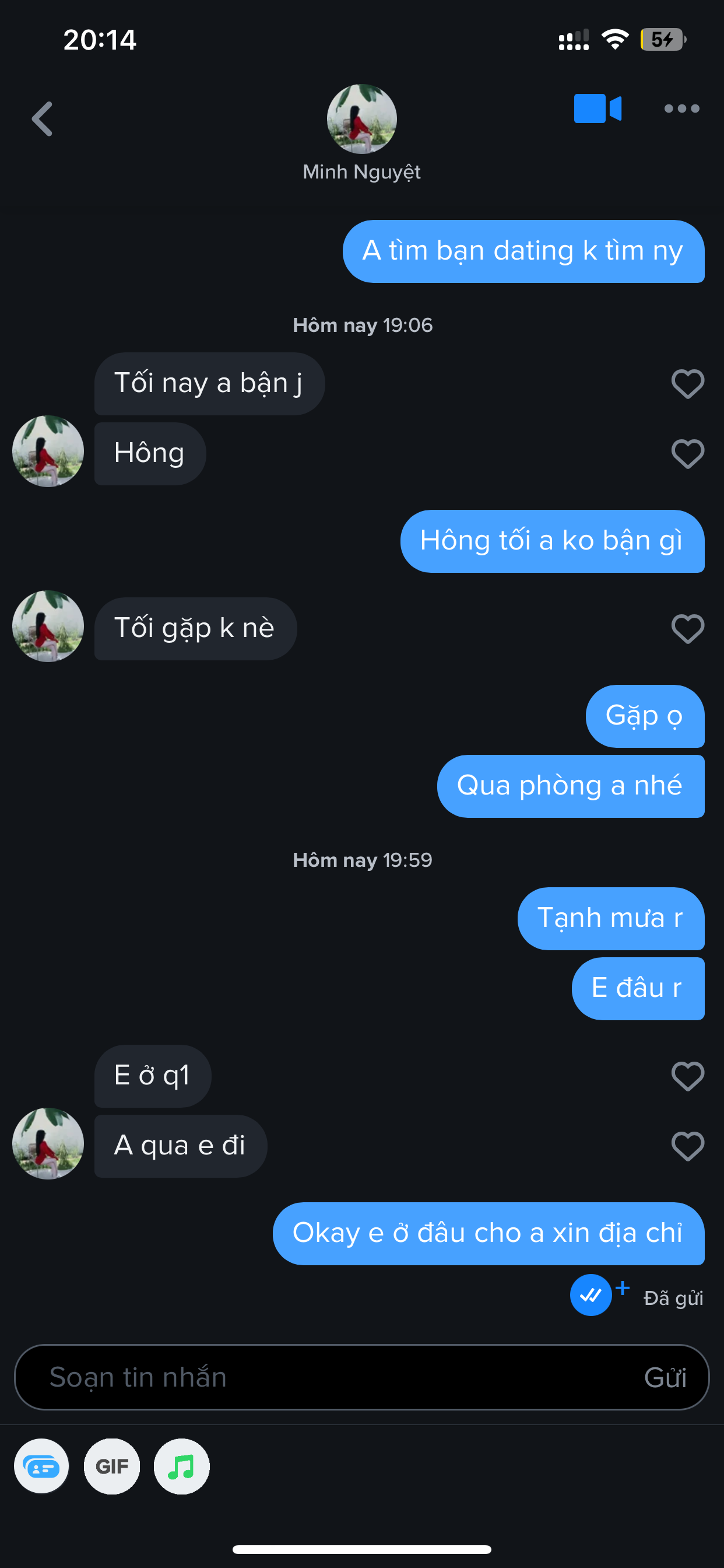Like the message 'Tối nay a bận j'
Image resolution: width=724 pixels, height=1568 pixels.
click(x=687, y=383)
